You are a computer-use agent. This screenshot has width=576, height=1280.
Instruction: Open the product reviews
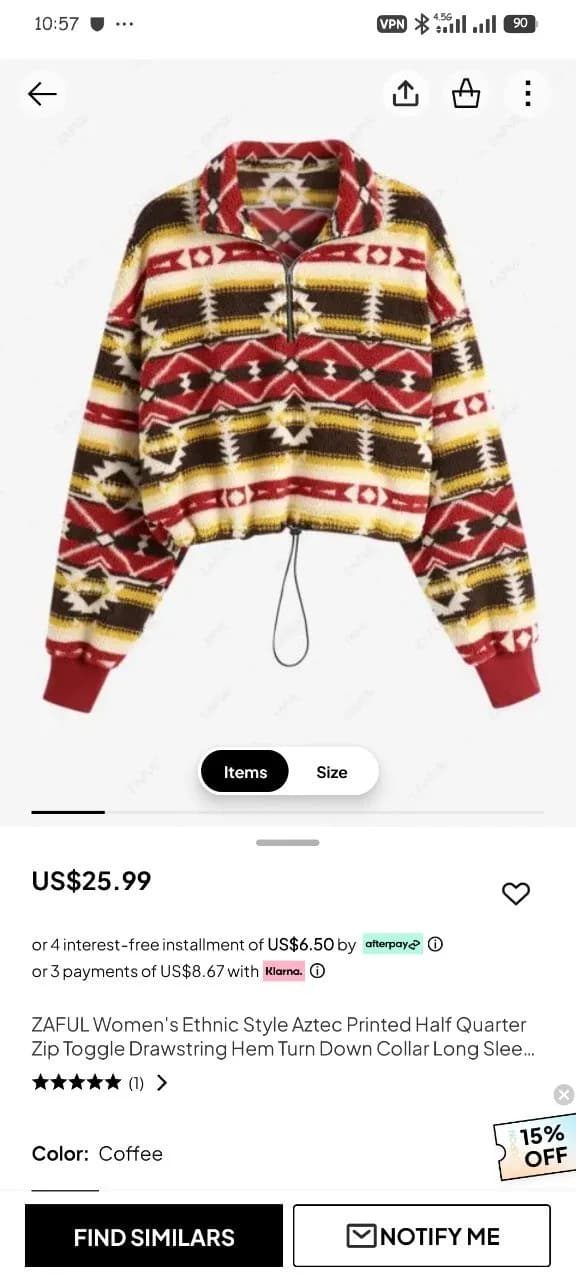click(x=100, y=1082)
